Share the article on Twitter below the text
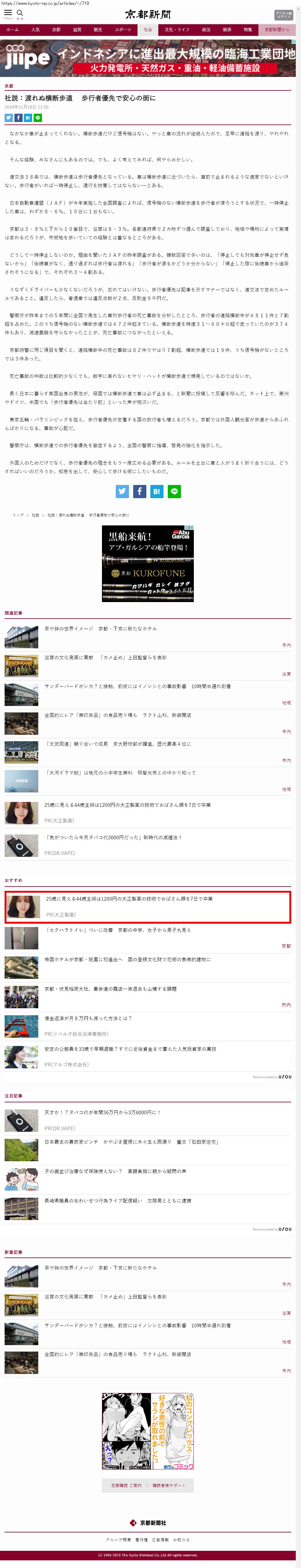The width and height of the screenshot is (301, 1568). (122, 491)
